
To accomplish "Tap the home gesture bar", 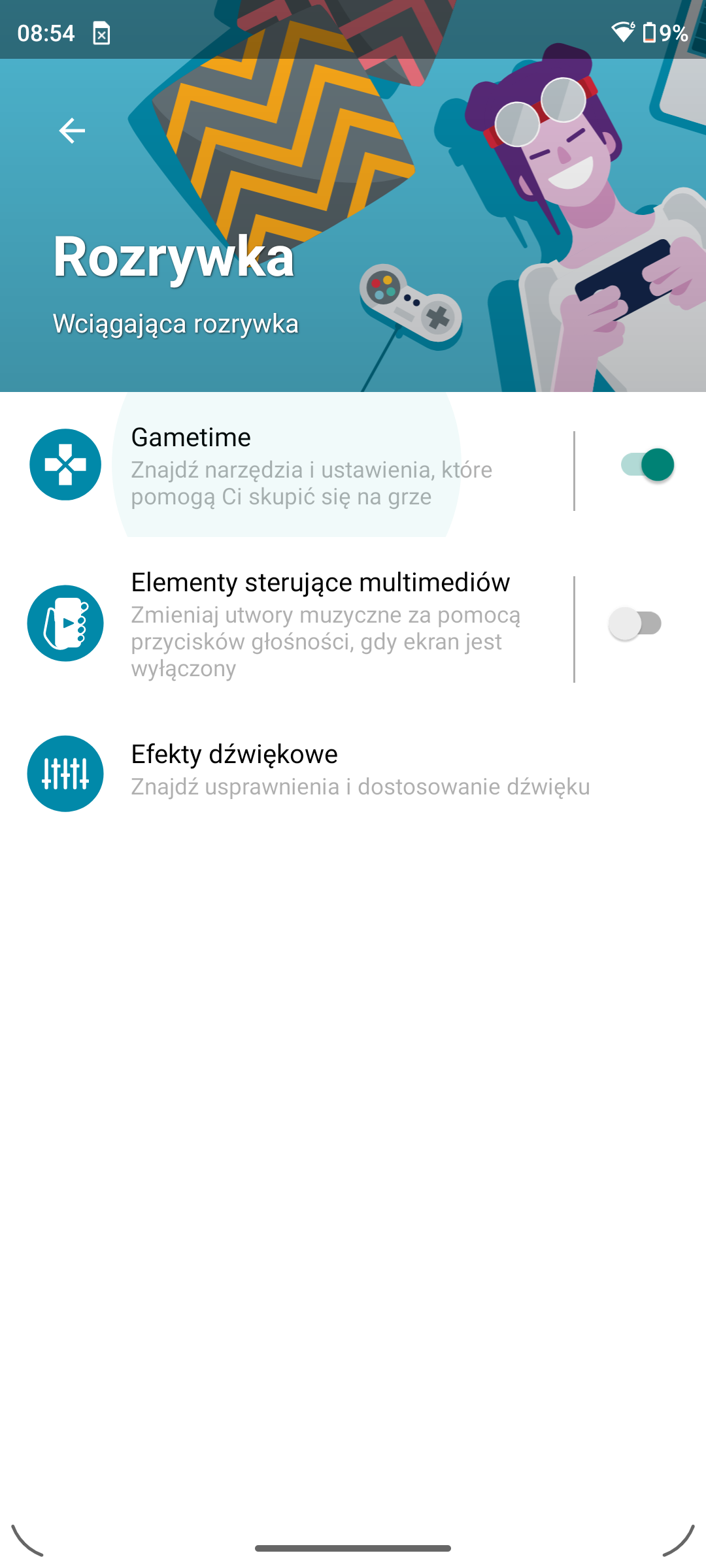I will (353, 1548).
